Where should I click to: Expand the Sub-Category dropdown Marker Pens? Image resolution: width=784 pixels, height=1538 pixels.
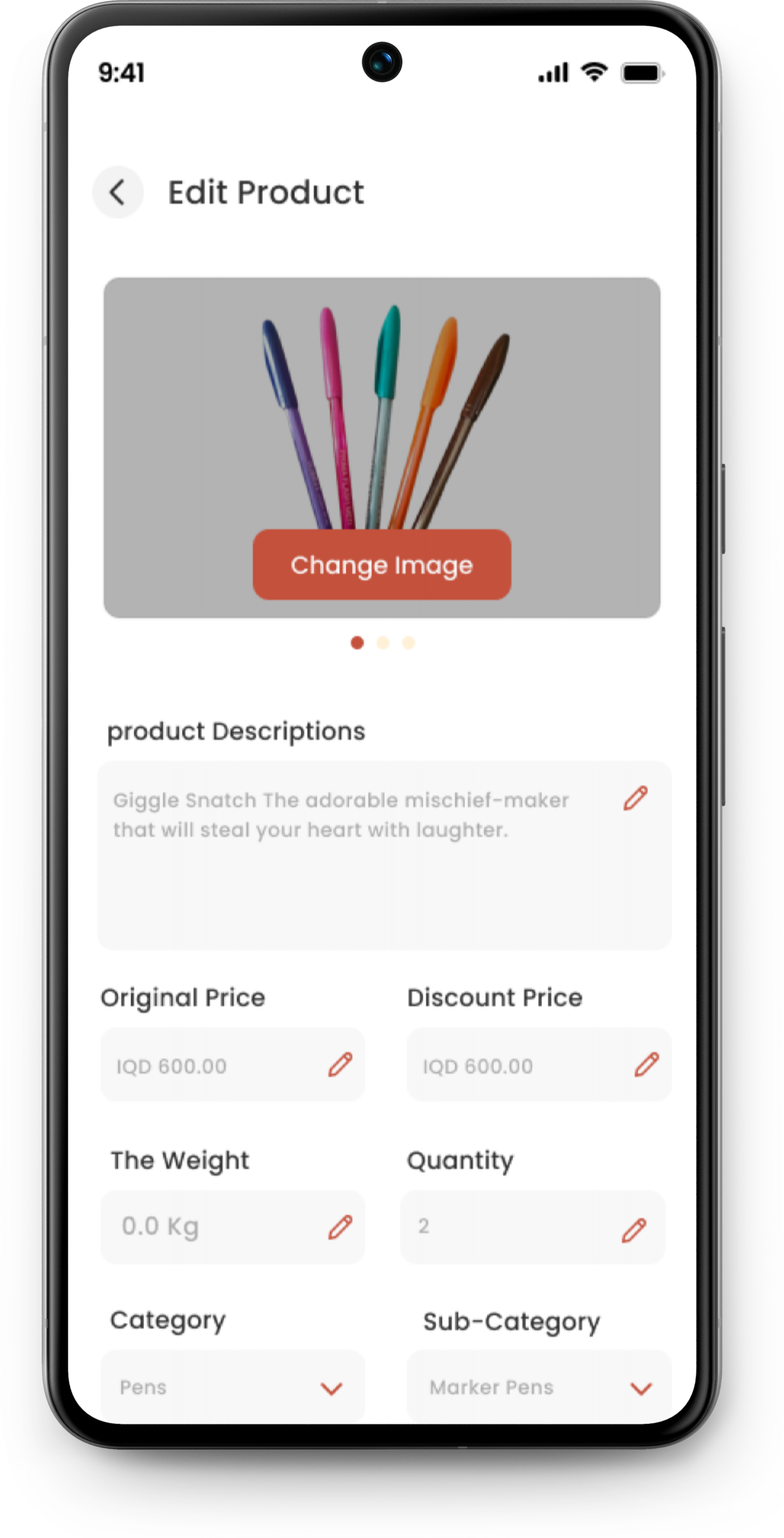coord(641,1388)
